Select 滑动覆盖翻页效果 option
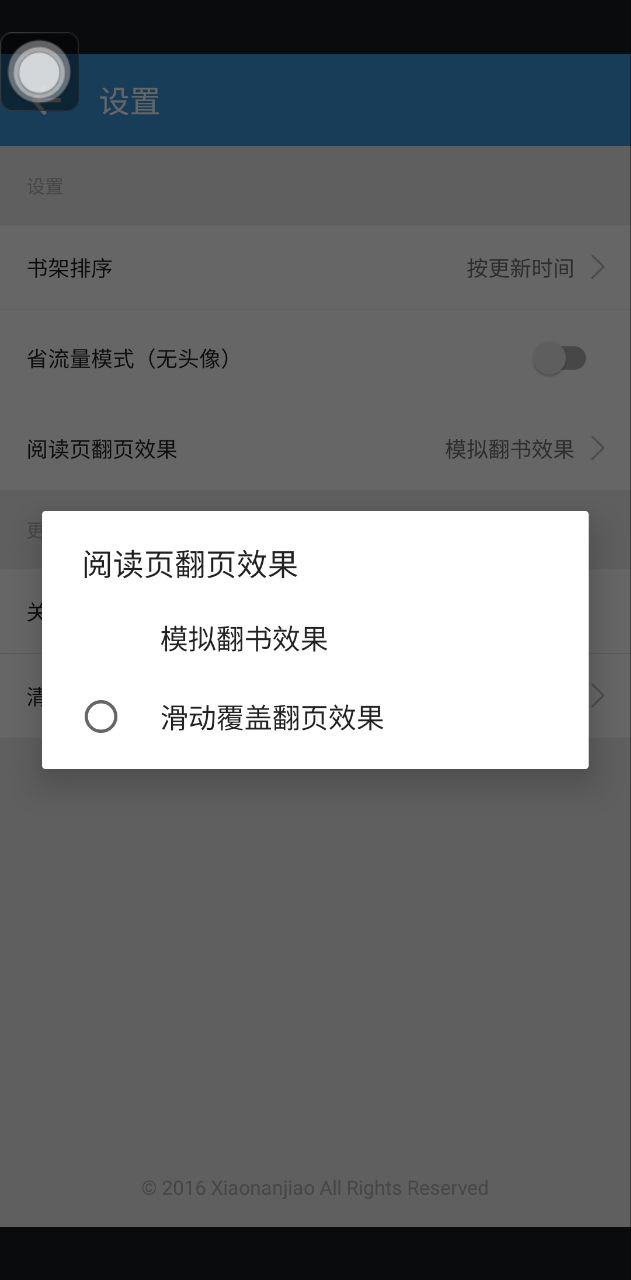This screenshot has width=631, height=1280. point(314,717)
